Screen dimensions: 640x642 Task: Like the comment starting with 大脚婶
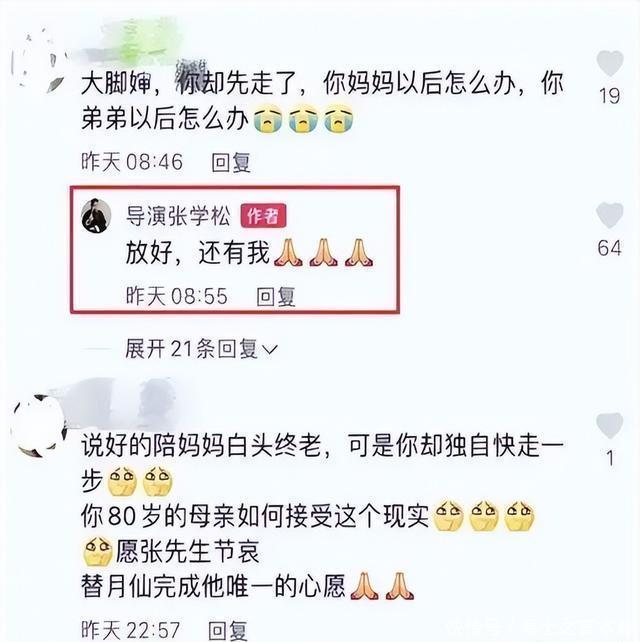click(x=609, y=64)
